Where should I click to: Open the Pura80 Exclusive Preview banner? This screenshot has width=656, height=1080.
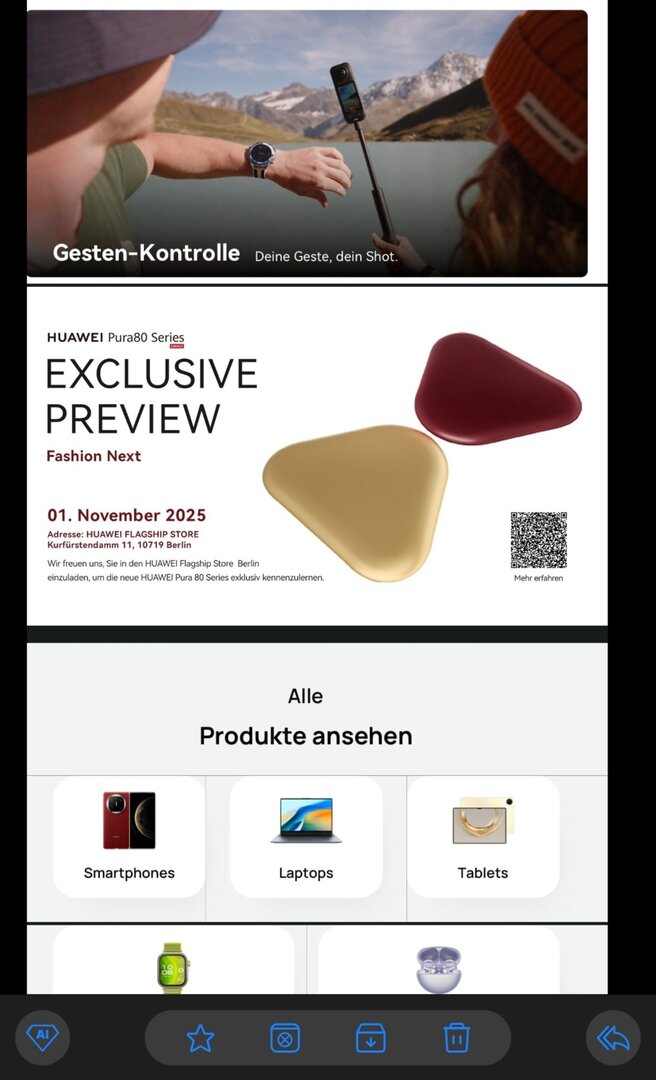(x=317, y=456)
